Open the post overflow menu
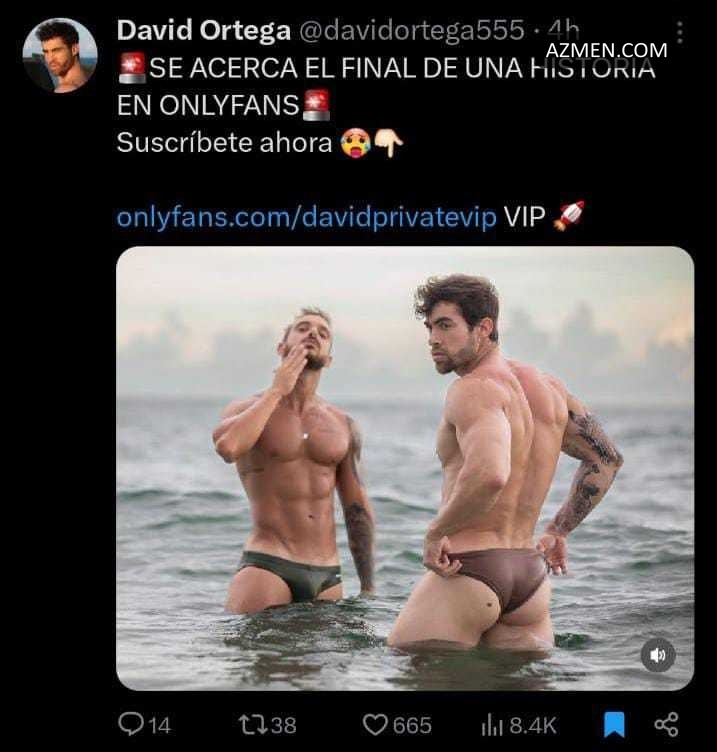Screen dimensions: 717x752 click(x=681, y=31)
